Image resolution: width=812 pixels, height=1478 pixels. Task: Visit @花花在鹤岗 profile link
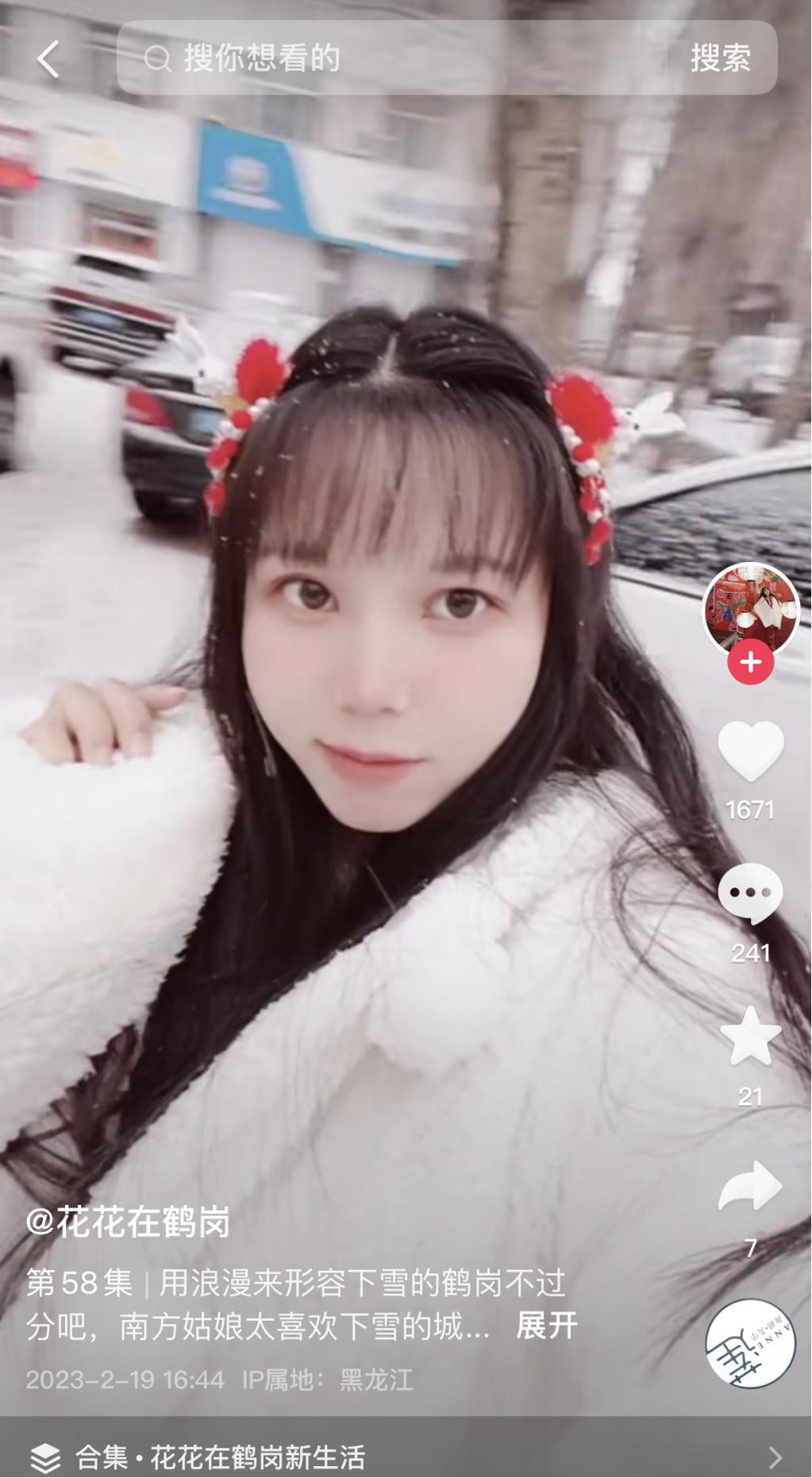[129, 1222]
